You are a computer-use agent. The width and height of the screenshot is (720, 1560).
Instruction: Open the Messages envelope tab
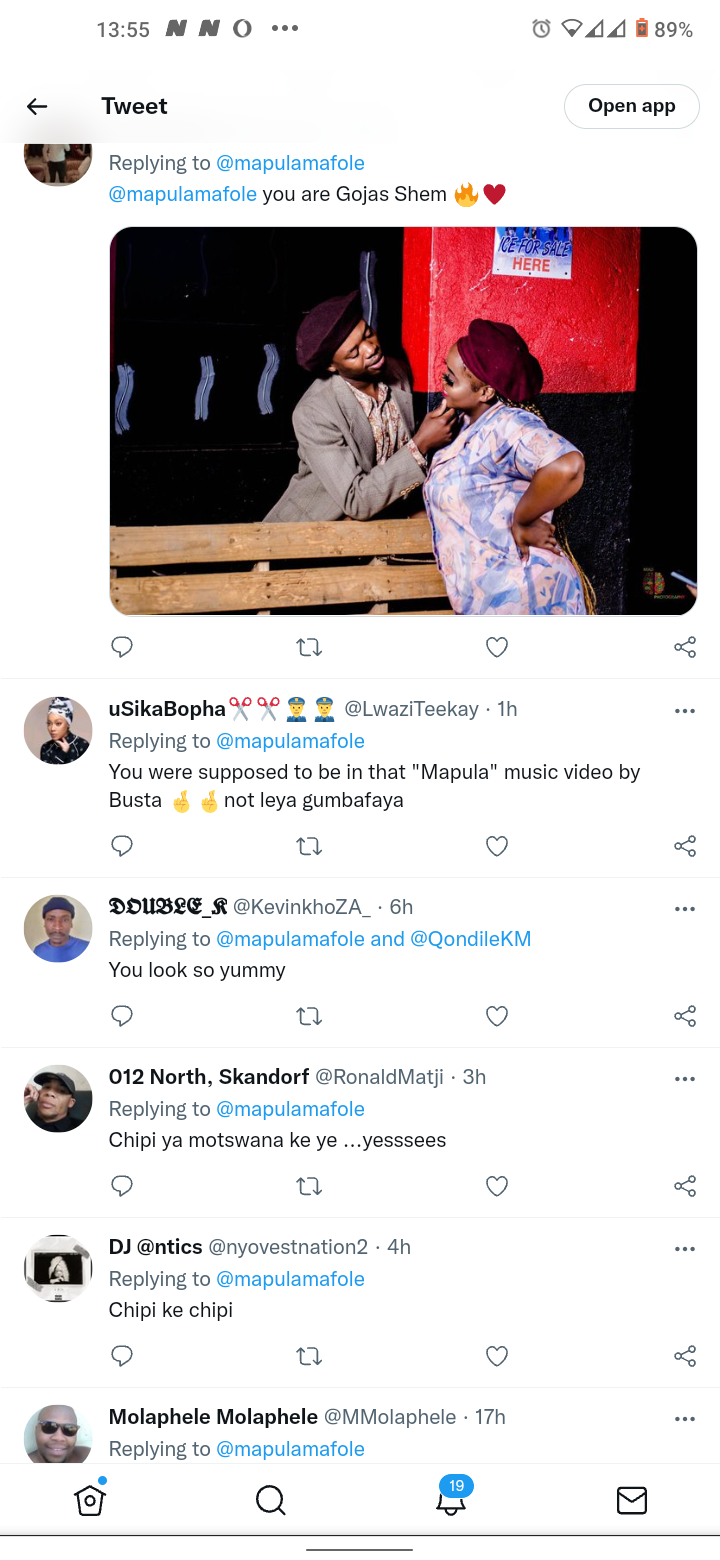(x=631, y=1500)
